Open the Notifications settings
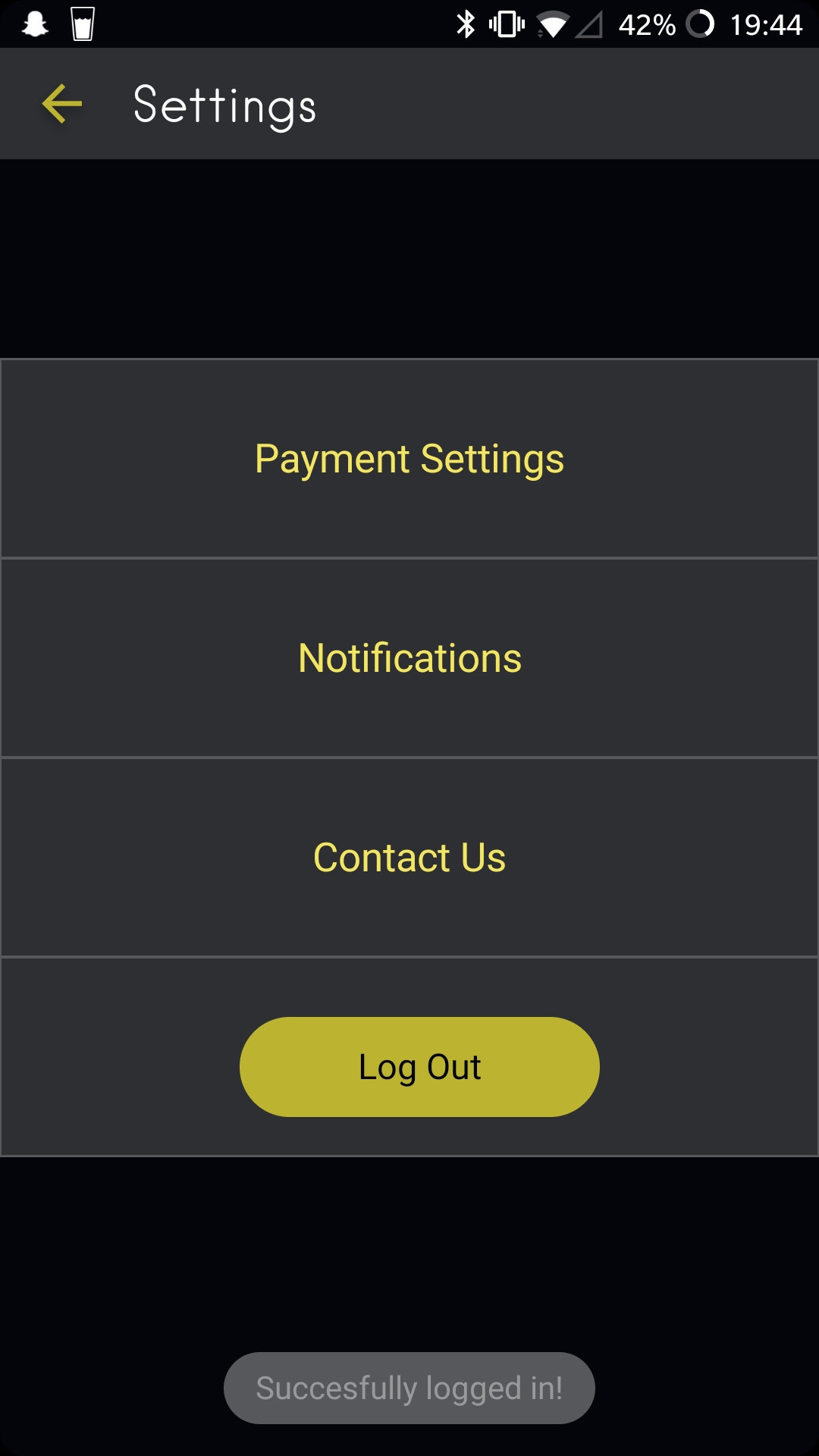 pos(409,658)
